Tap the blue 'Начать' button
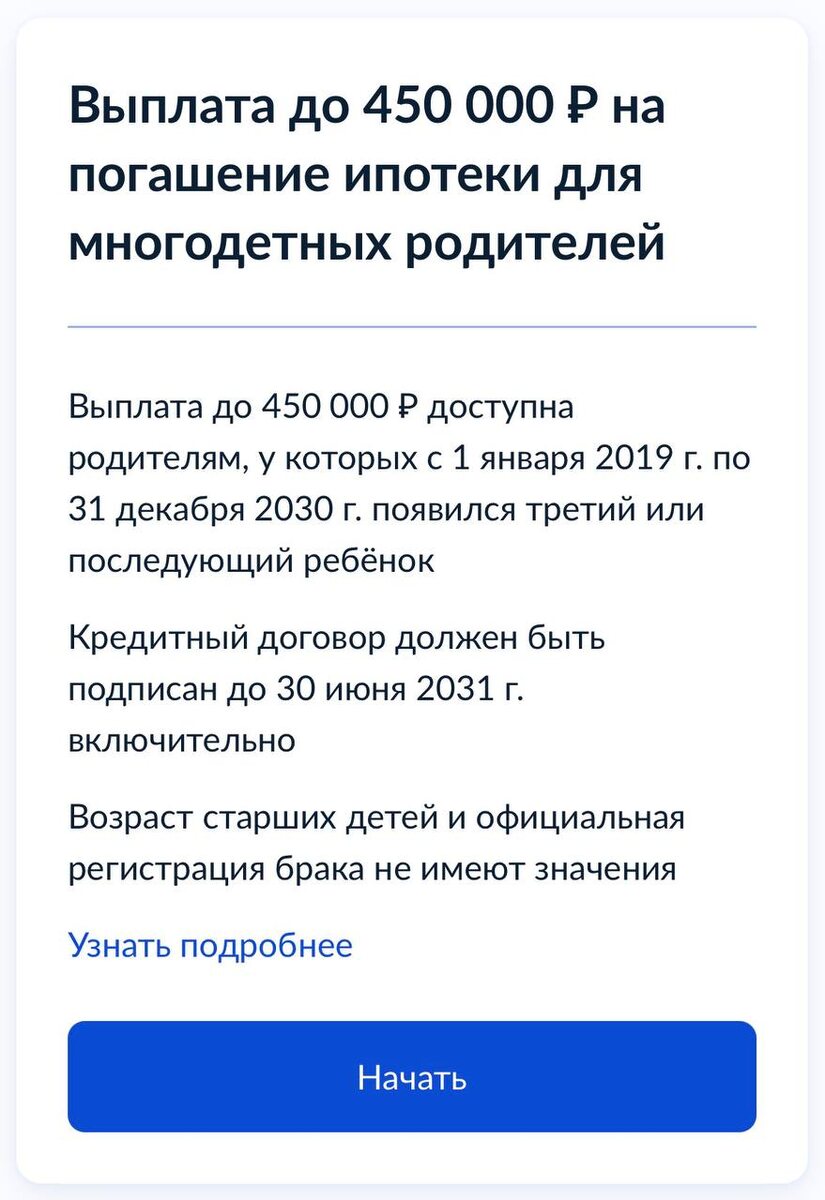This screenshot has height=1200, width=825. (x=412, y=1077)
